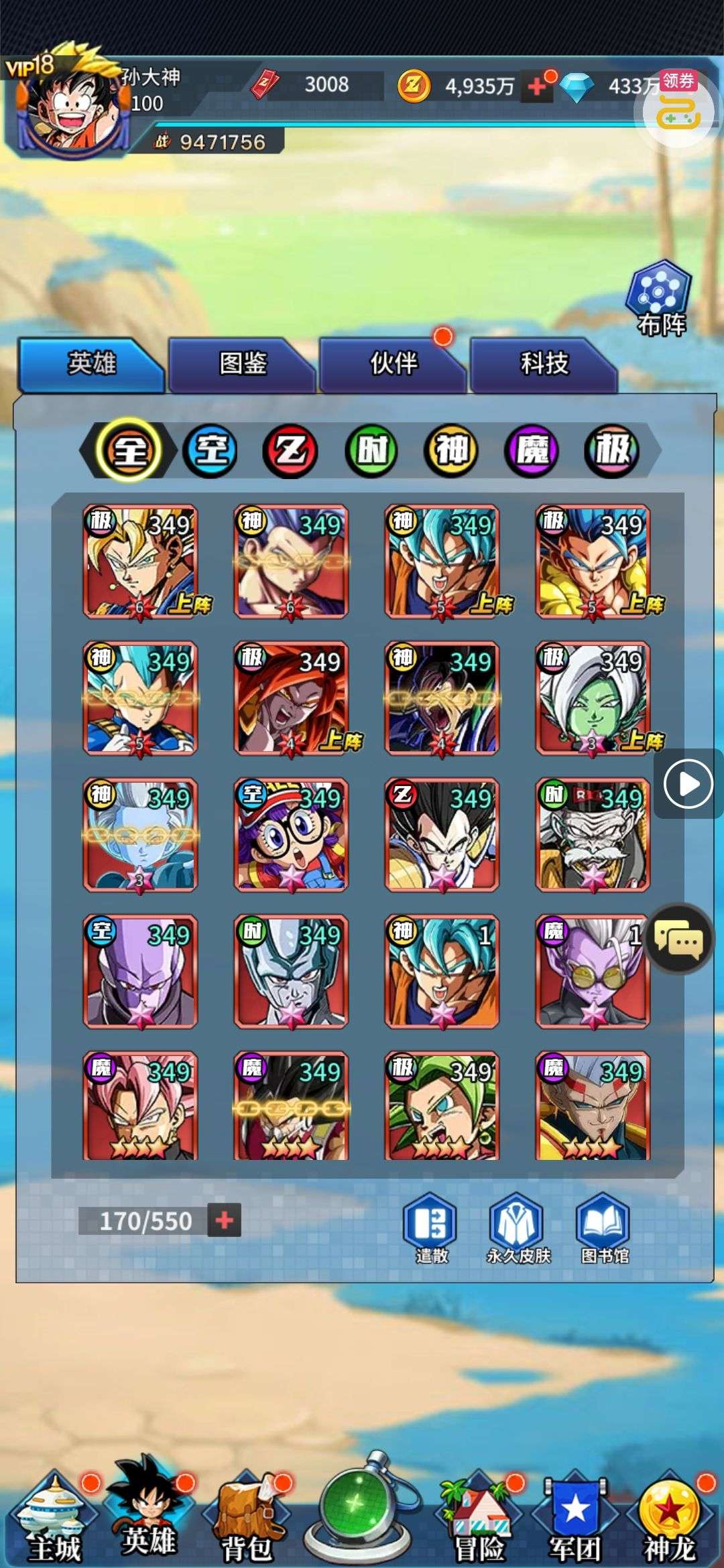724x1568 pixels.
Task: Tap the floating video play button
Action: pyautogui.click(x=687, y=783)
